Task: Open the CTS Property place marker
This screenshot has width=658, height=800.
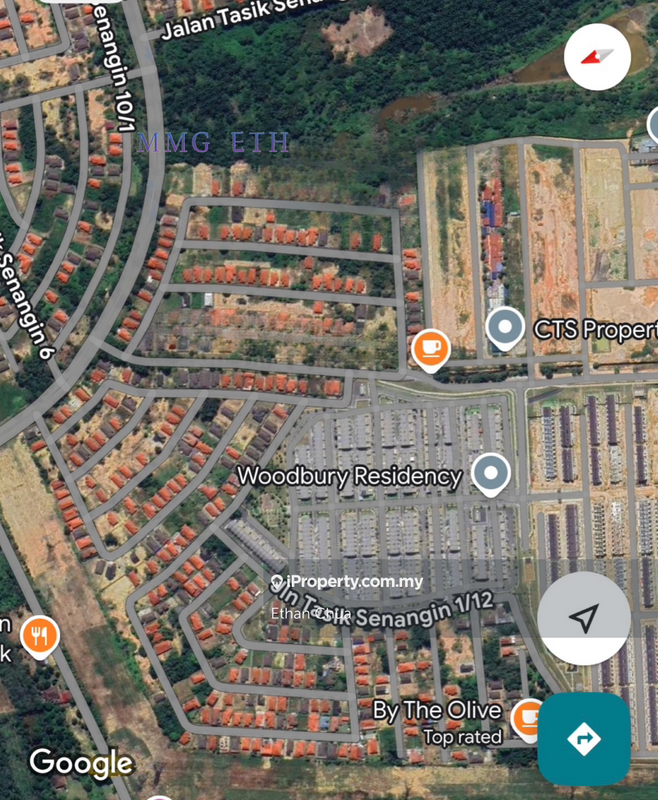Action: [505, 327]
